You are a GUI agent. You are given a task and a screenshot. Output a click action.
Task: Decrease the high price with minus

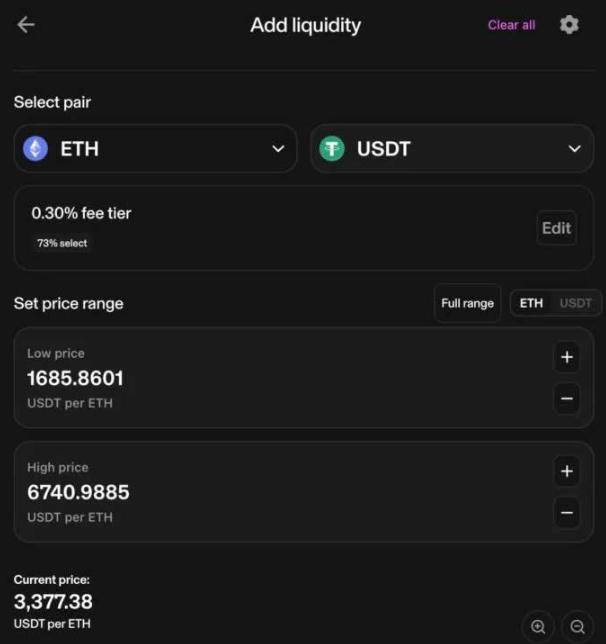(567, 513)
